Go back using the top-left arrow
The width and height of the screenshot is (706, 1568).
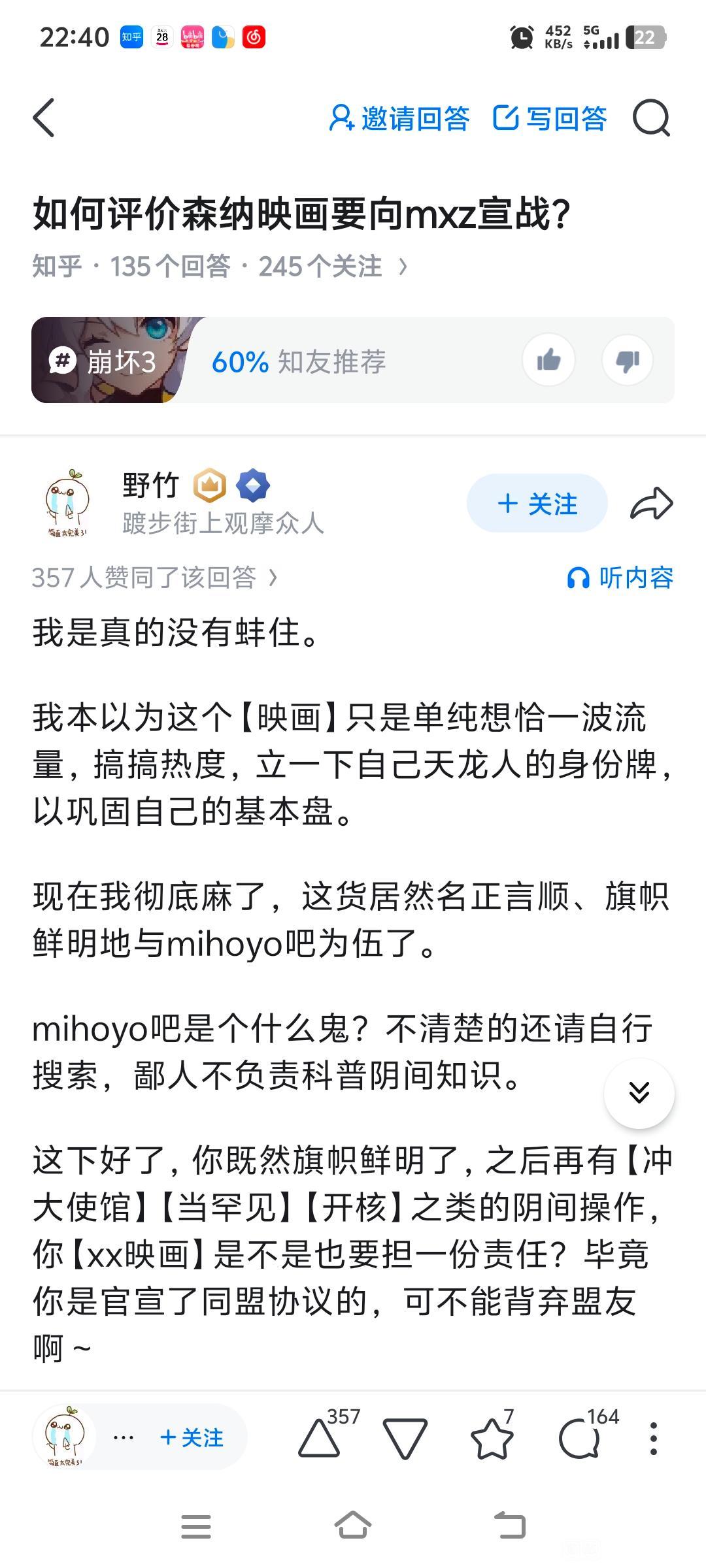click(44, 118)
